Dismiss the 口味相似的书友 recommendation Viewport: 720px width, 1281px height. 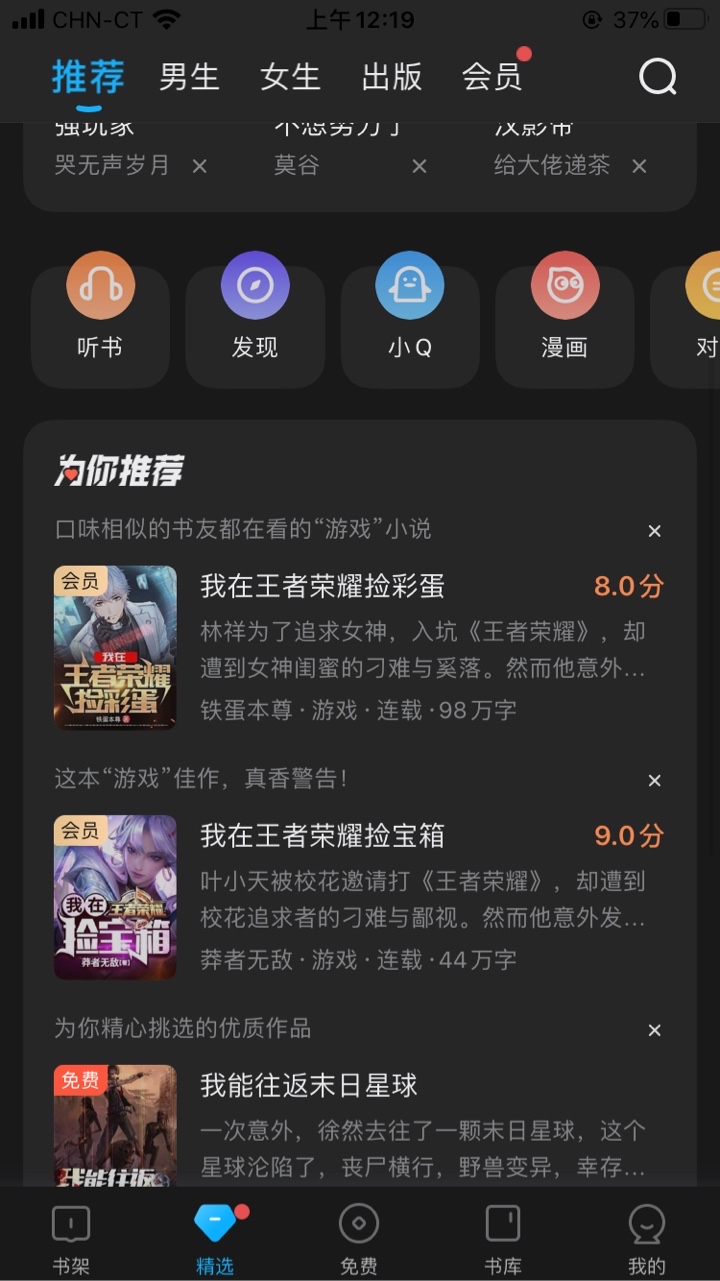(655, 531)
